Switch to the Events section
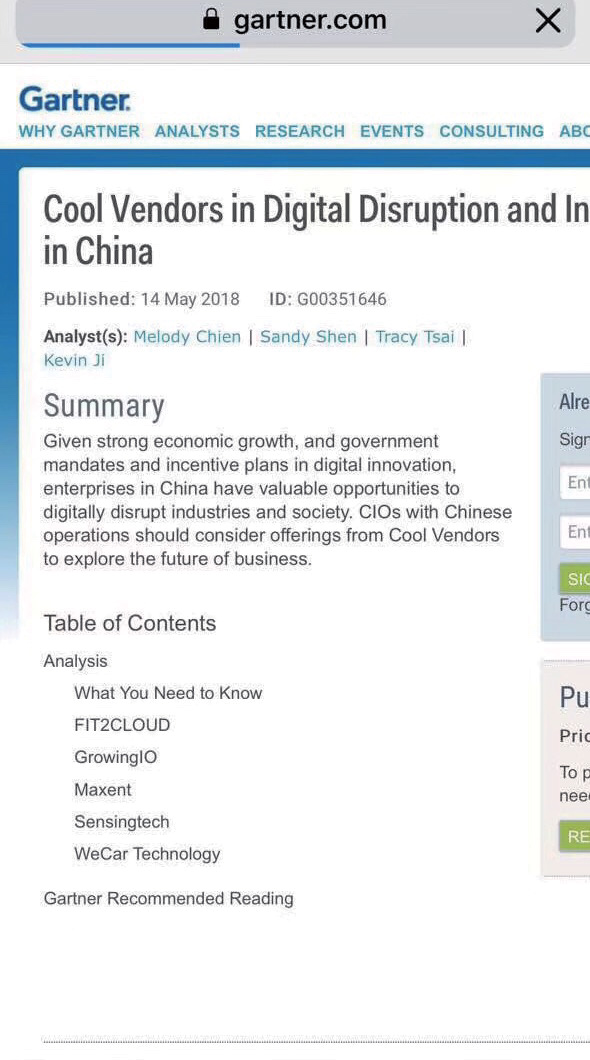Screen dimensions: 590x1060 [392, 131]
